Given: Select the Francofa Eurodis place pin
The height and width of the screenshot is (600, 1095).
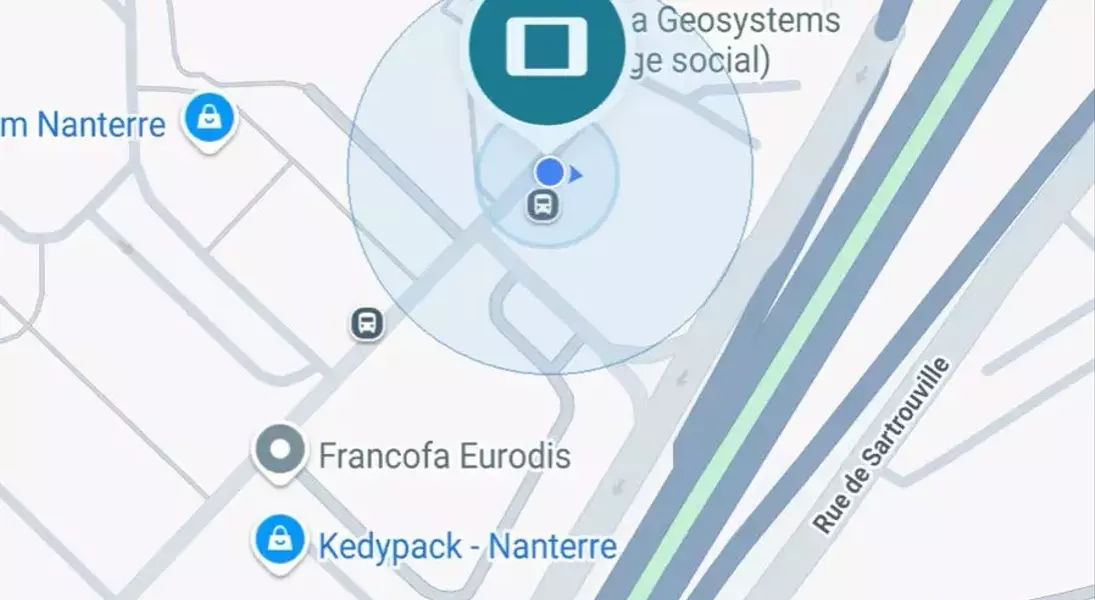Looking at the screenshot, I should point(280,451).
